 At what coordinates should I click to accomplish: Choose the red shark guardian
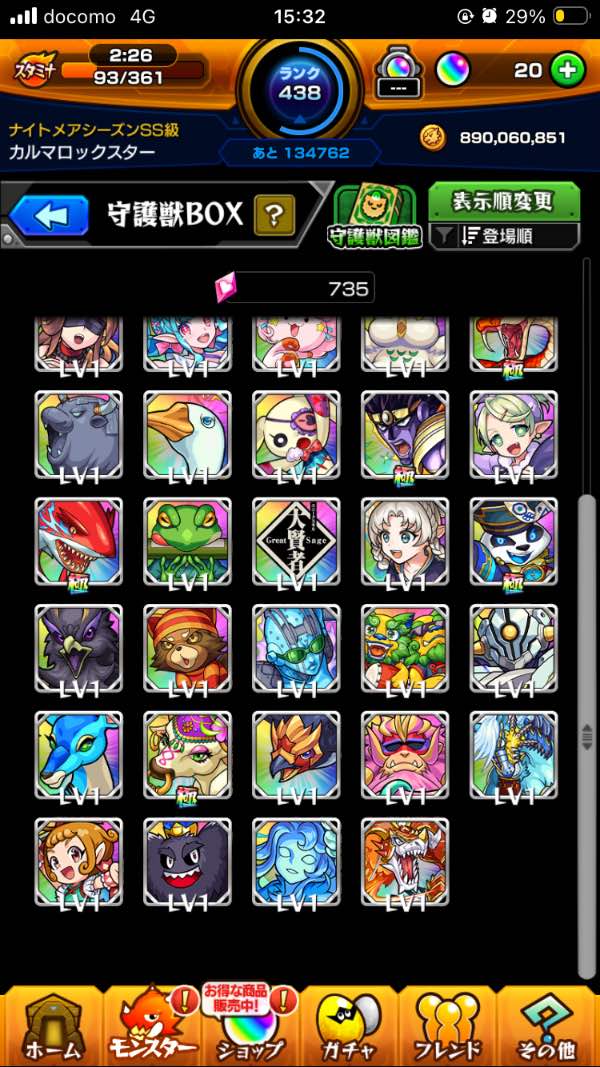pyautogui.click(x=78, y=541)
